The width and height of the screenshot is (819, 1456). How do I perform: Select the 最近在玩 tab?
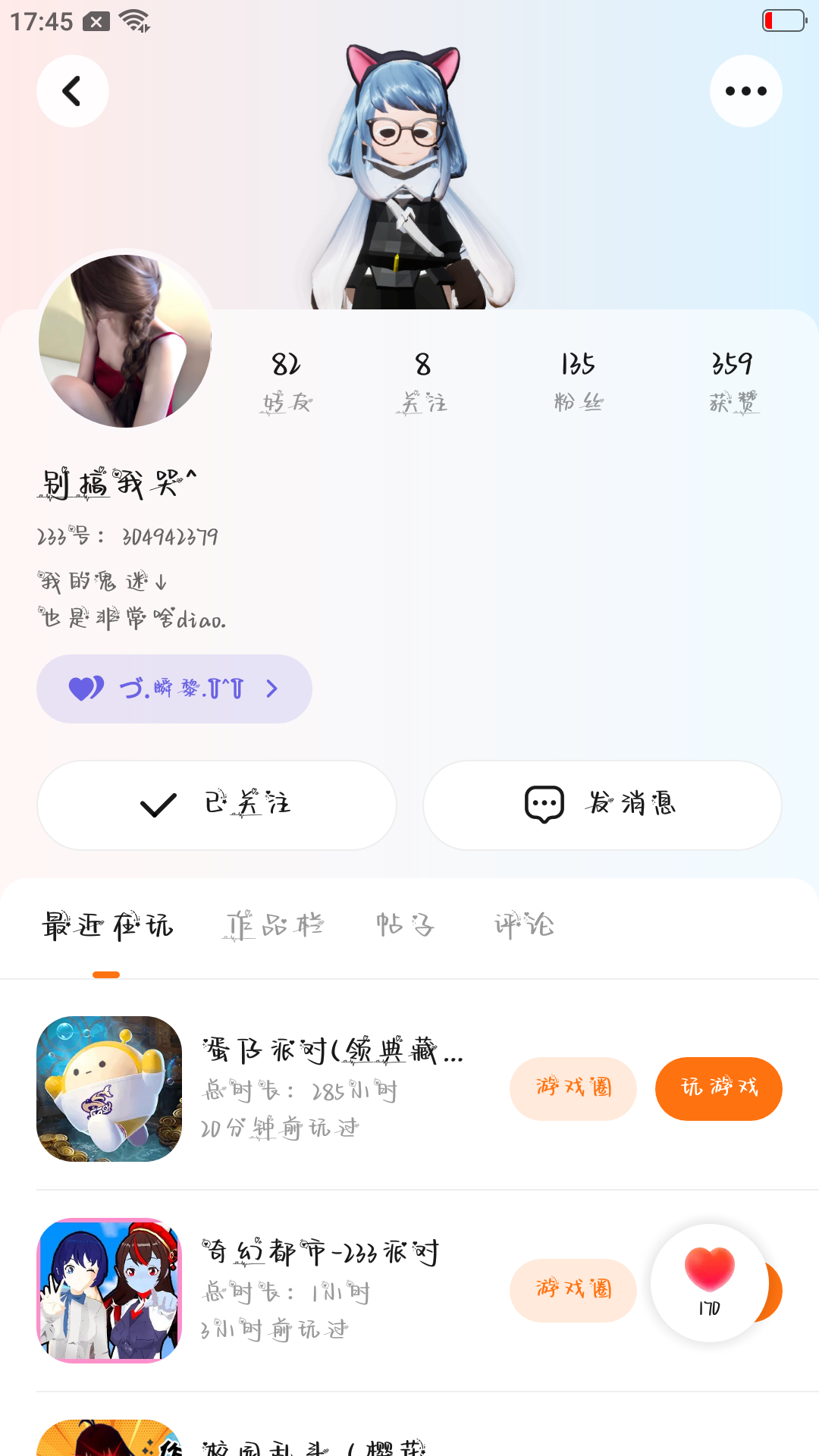pyautogui.click(x=107, y=926)
